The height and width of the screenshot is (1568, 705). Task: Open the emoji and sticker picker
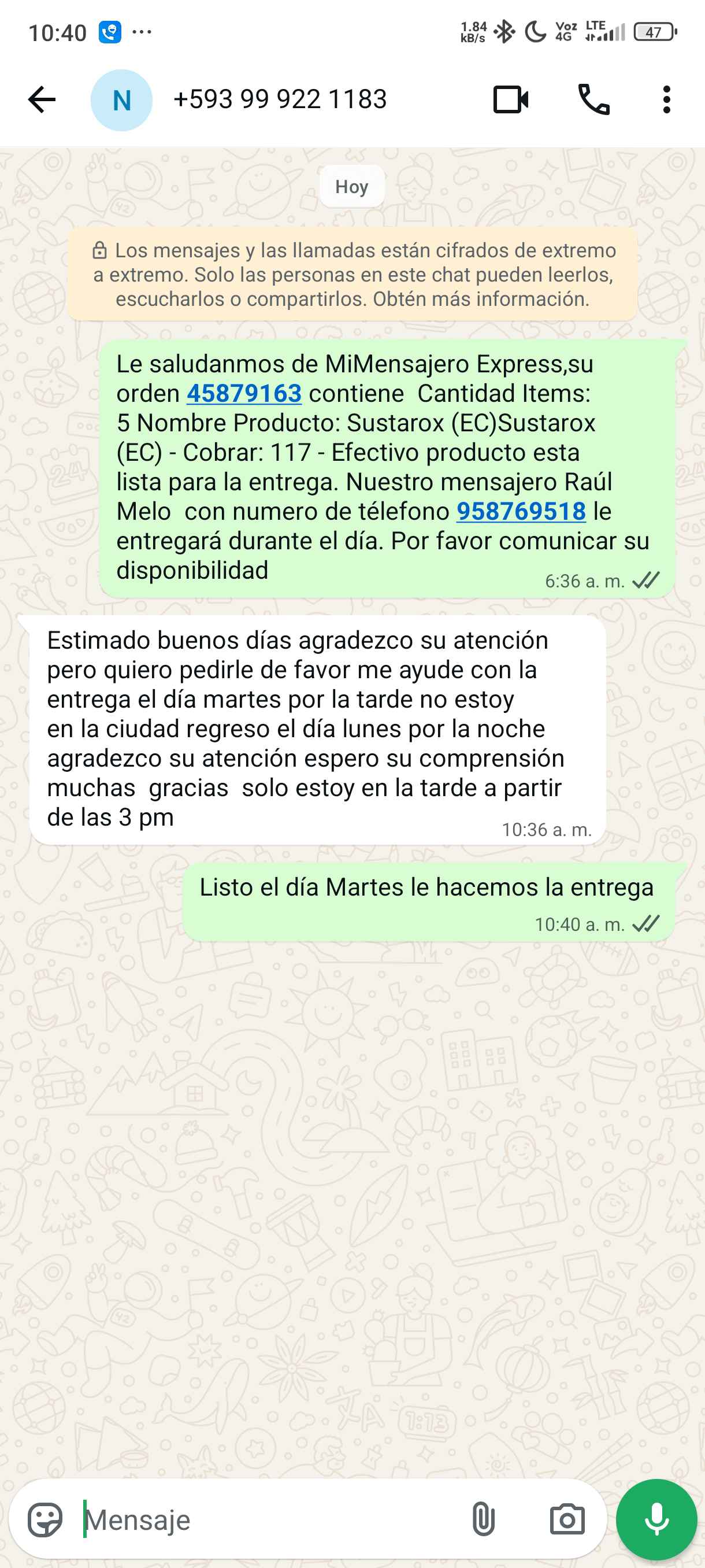pyautogui.click(x=45, y=1519)
